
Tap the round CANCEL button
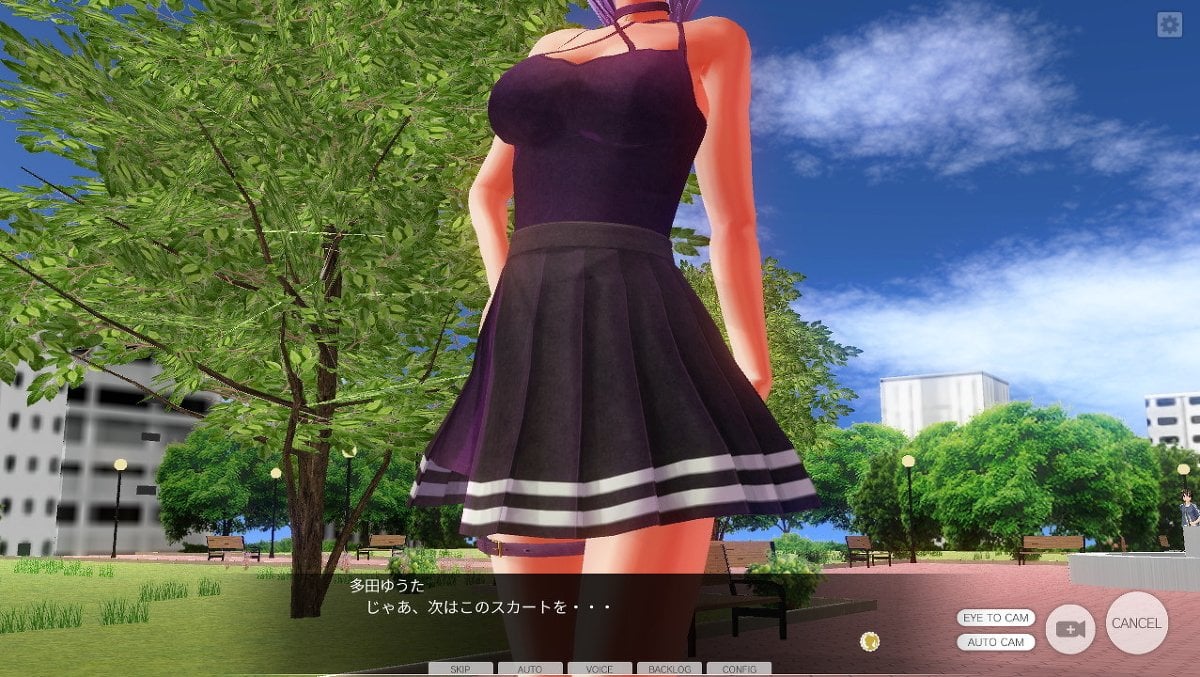click(x=1137, y=623)
